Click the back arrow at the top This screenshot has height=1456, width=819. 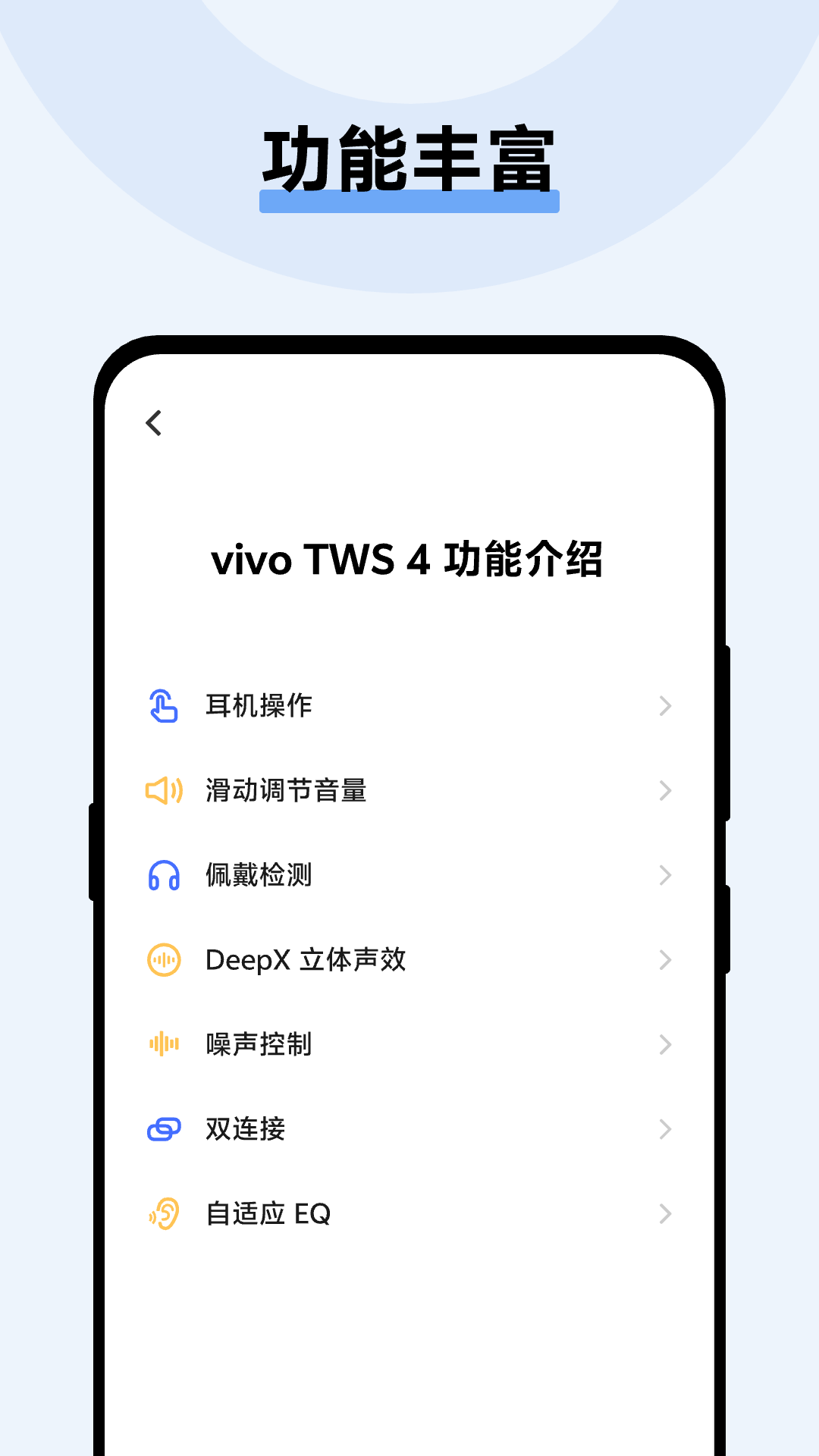[x=154, y=422]
